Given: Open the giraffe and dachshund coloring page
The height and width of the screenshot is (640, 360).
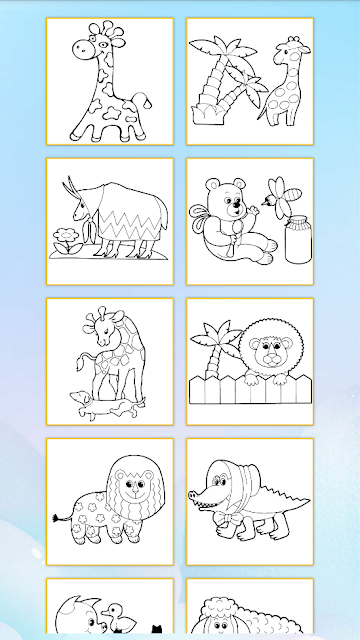Looking at the screenshot, I should (x=110, y=362).
